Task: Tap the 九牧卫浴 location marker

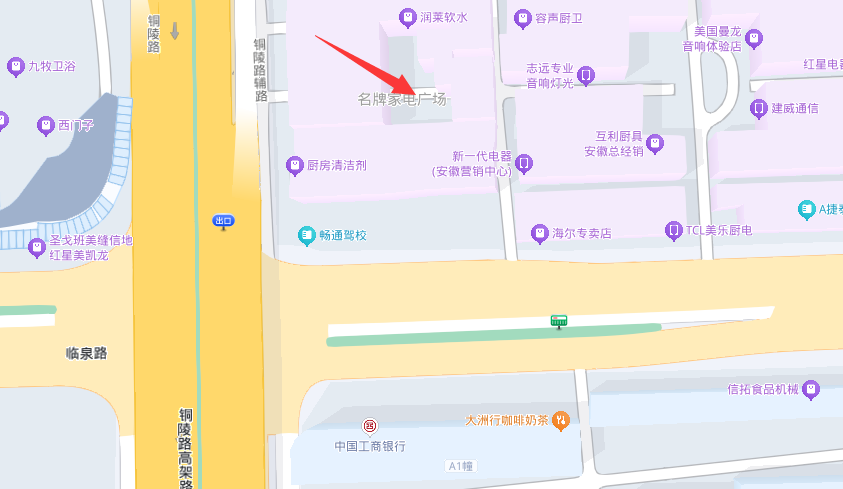Action: [x=15, y=67]
